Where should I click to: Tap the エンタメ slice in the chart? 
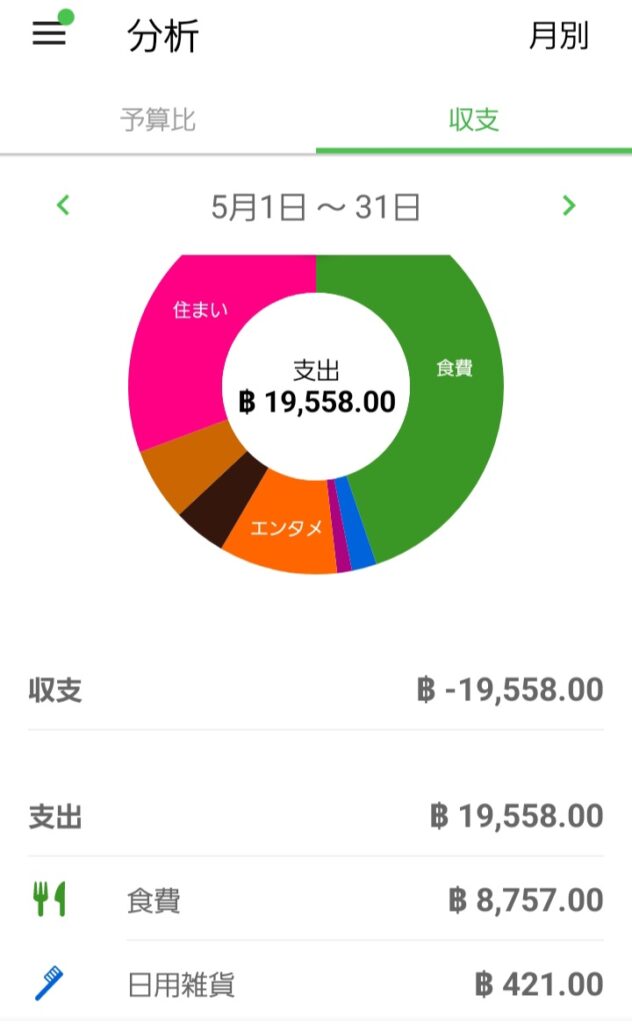point(287,528)
